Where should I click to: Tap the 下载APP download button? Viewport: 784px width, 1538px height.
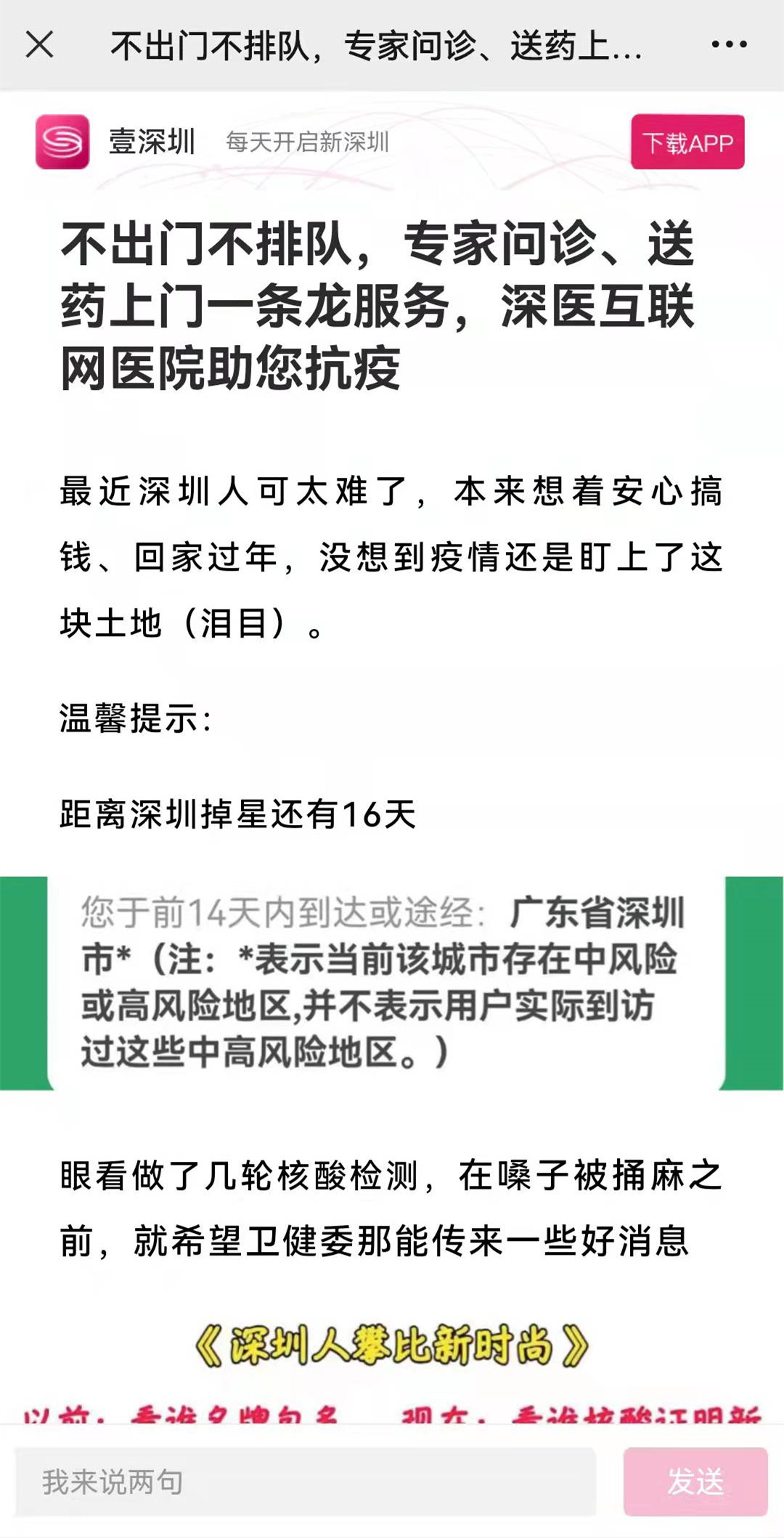[687, 142]
